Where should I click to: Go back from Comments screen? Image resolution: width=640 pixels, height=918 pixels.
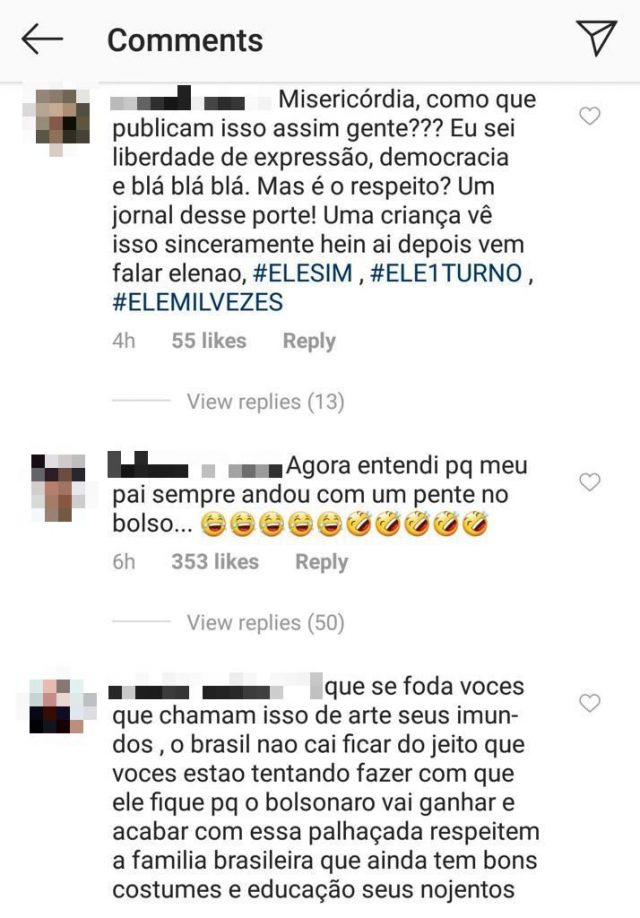click(x=42, y=39)
